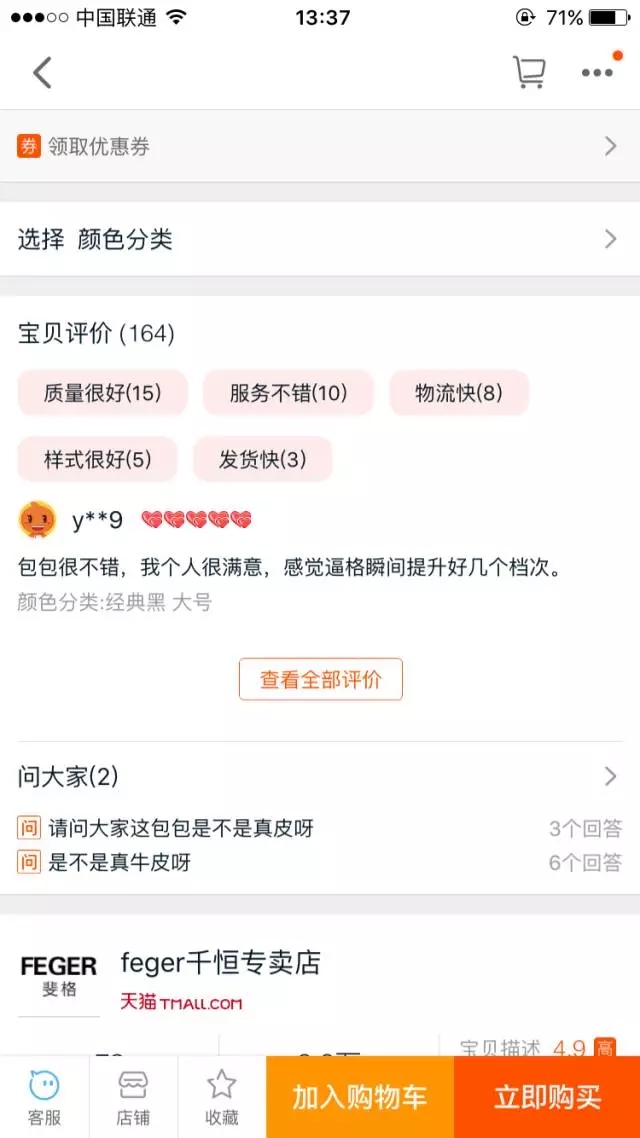Open the 领取优惠券 coupon row
The width and height of the screenshot is (640, 1138).
tap(320, 147)
